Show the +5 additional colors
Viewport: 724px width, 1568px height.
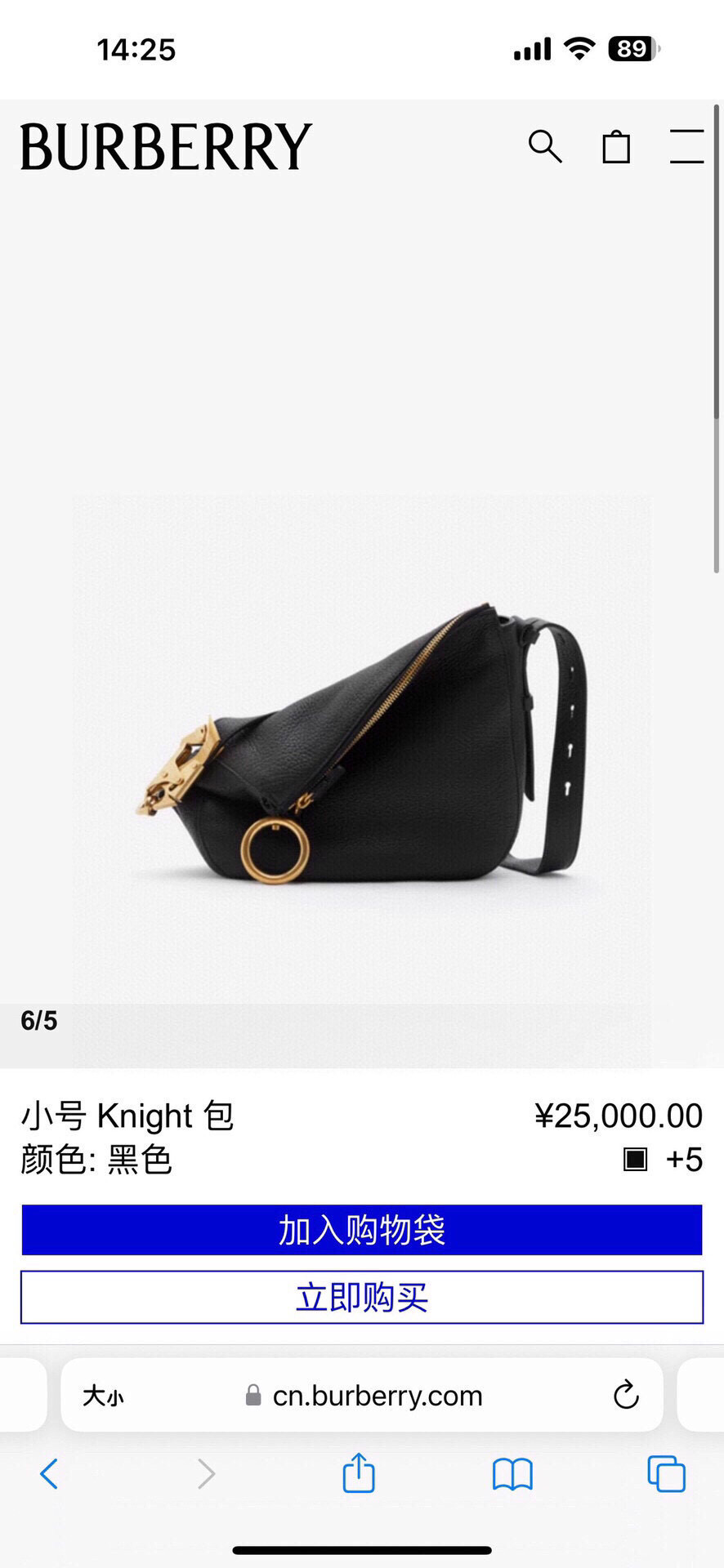pyautogui.click(x=684, y=1160)
